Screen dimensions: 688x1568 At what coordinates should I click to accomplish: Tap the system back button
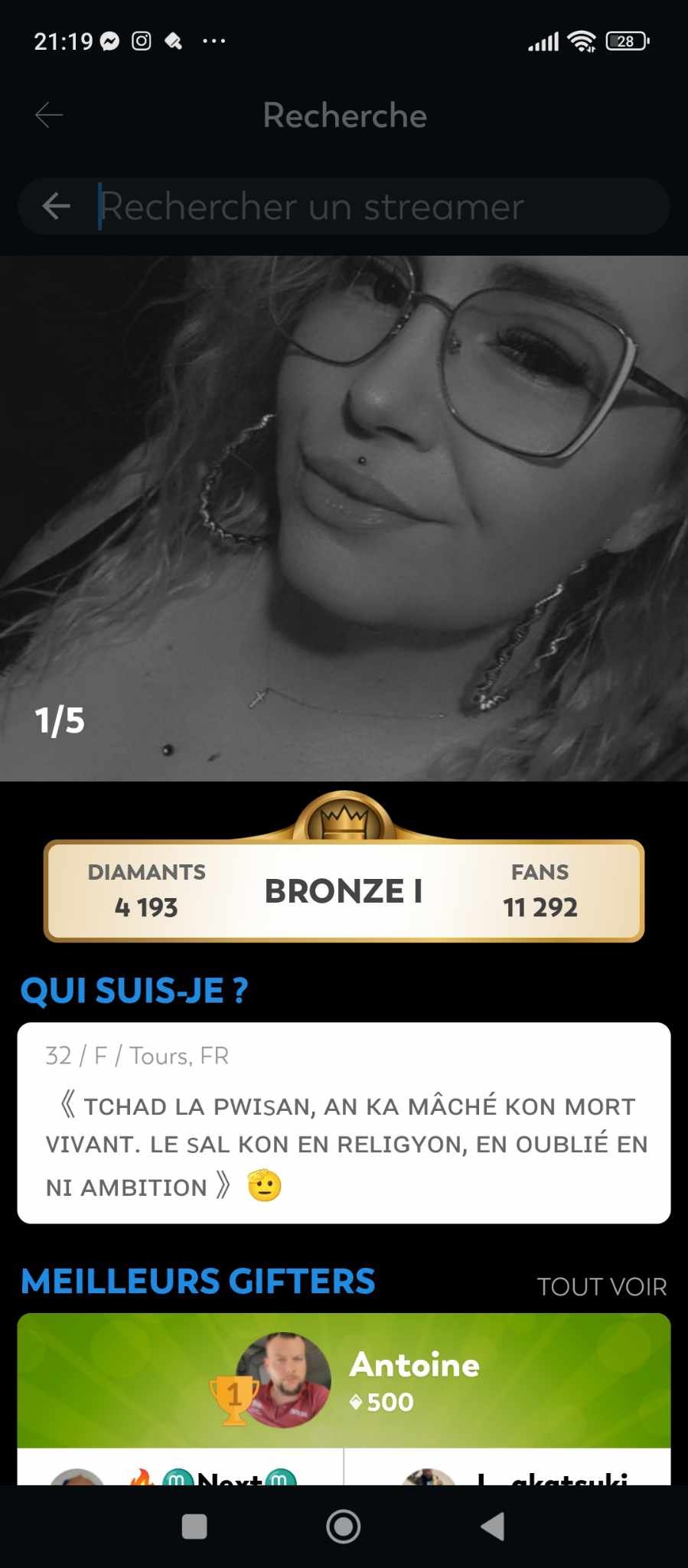tap(492, 1527)
